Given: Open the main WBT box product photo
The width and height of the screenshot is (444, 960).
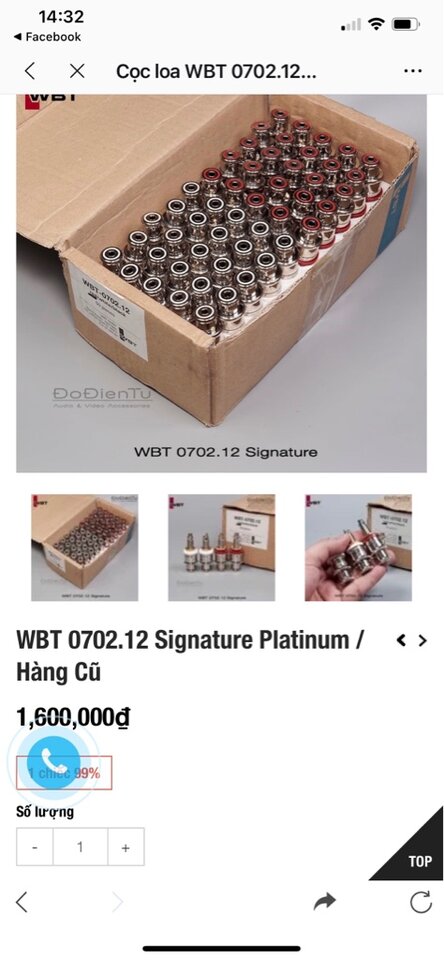Looking at the screenshot, I should [222, 283].
